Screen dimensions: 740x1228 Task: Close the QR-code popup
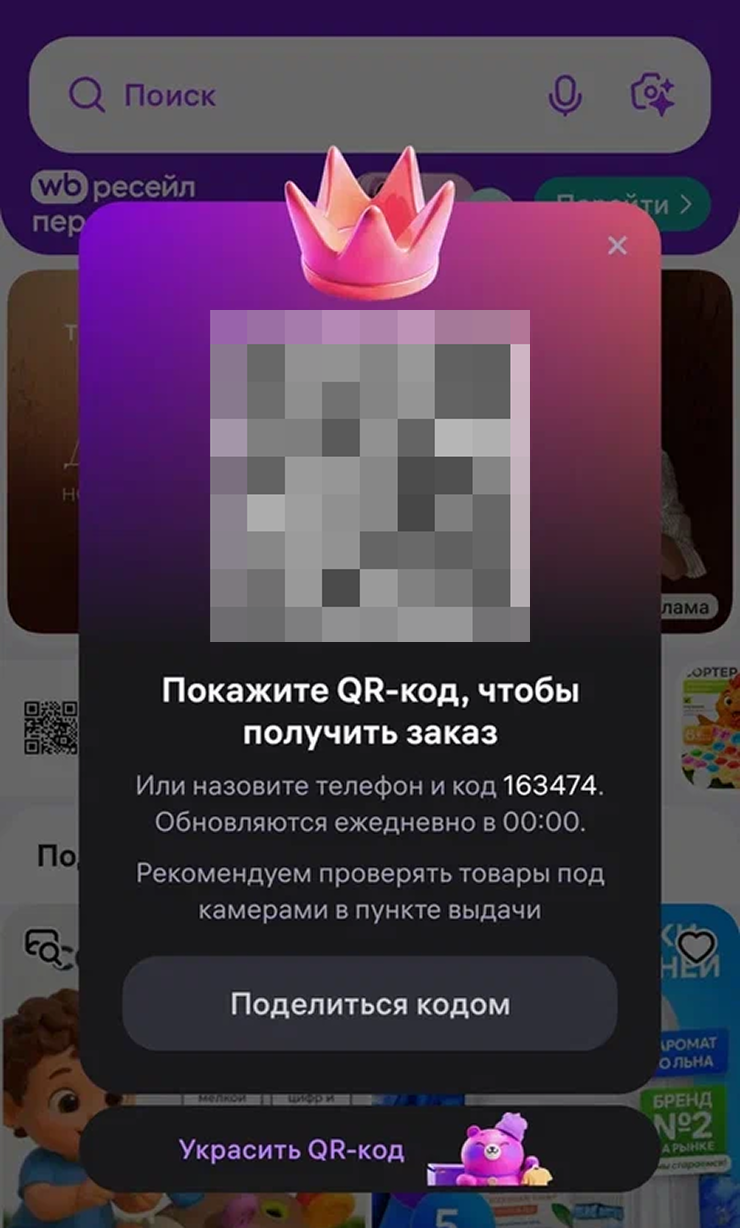coord(617,246)
